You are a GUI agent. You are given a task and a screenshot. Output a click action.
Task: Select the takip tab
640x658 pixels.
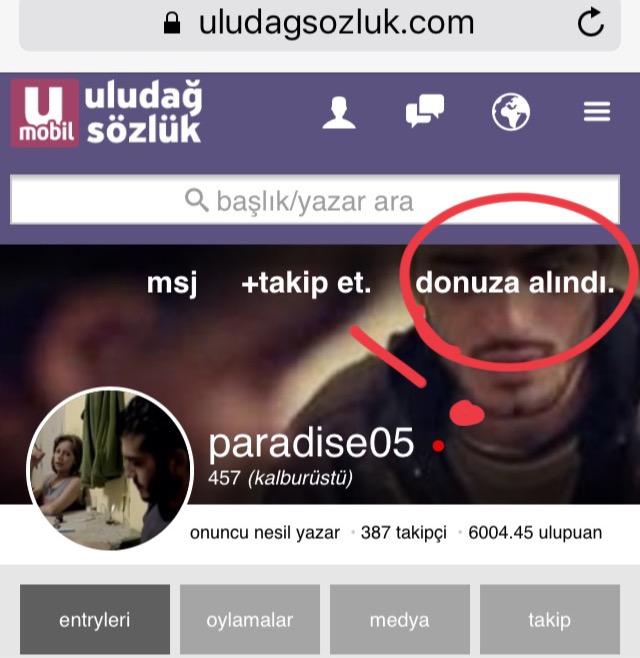549,620
